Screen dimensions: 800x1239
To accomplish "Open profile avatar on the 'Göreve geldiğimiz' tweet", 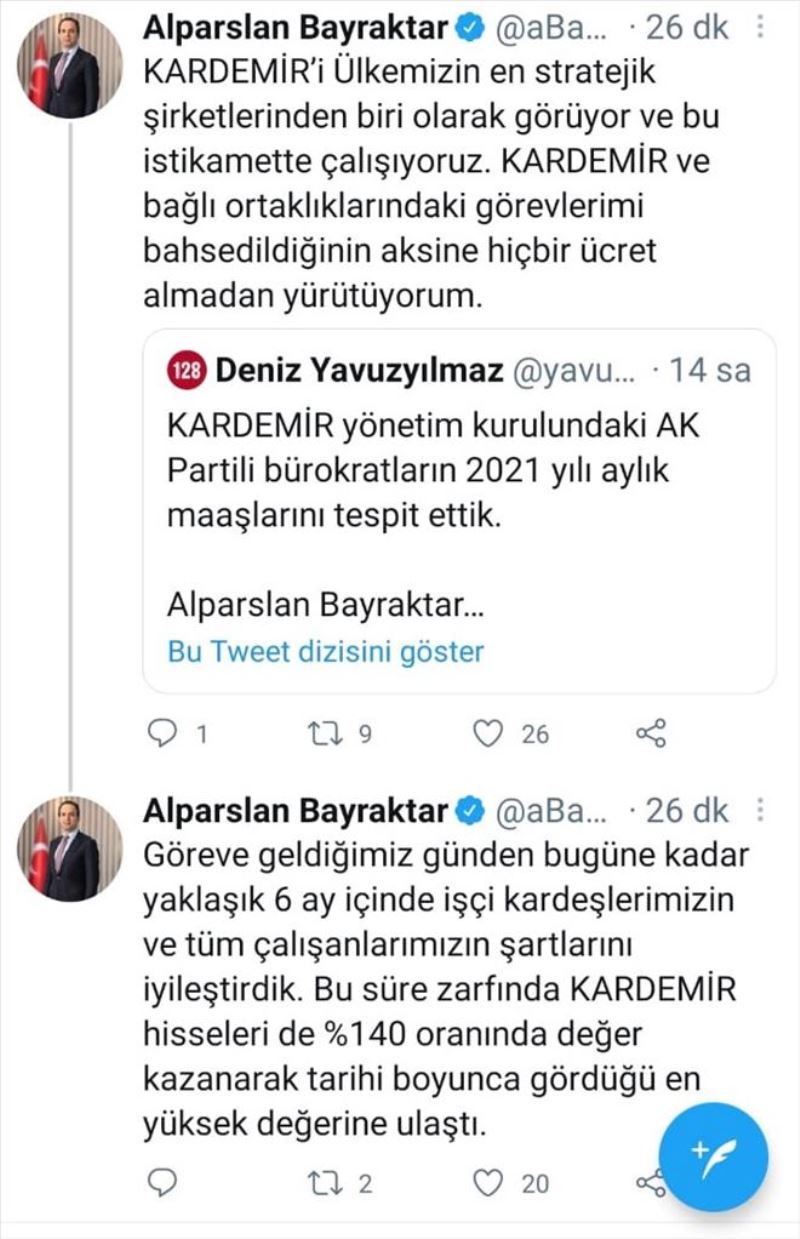I will (x=70, y=849).
